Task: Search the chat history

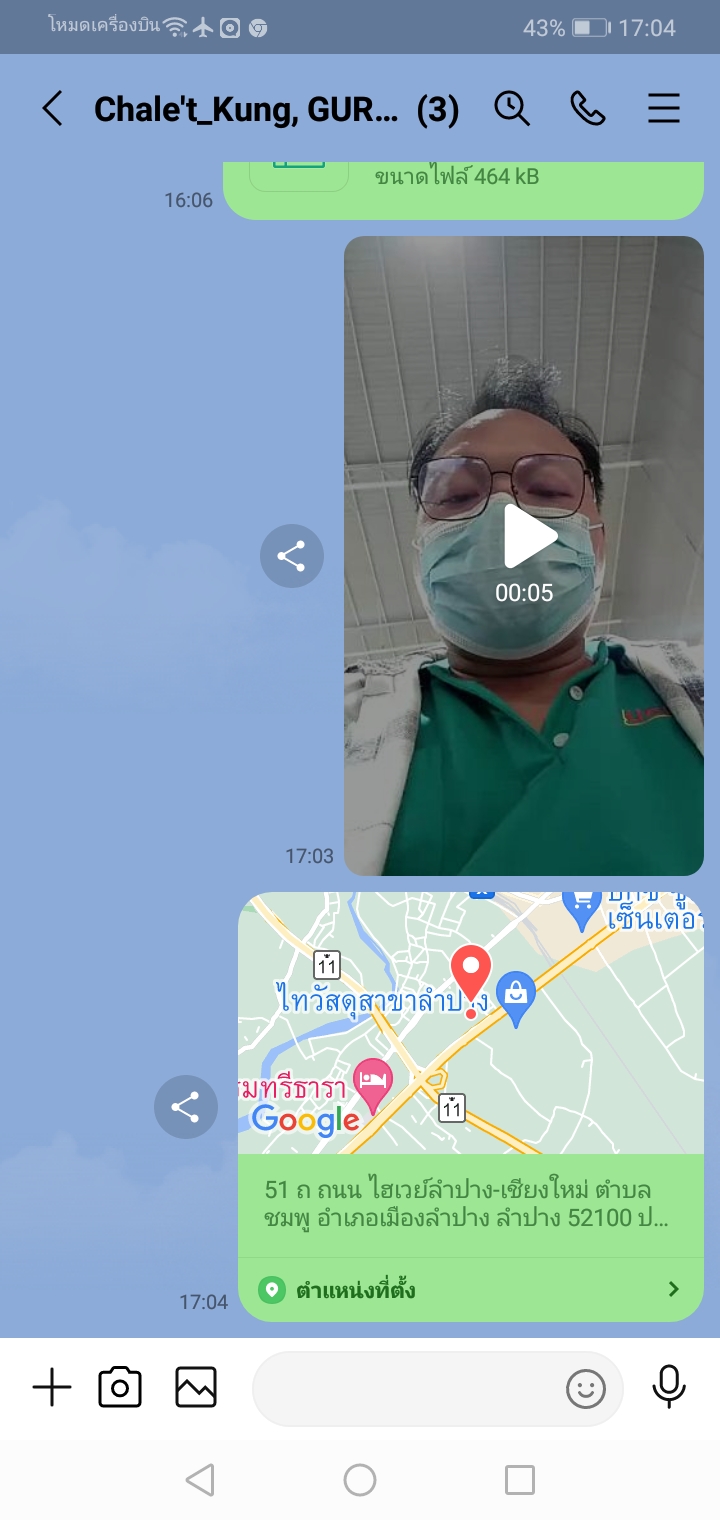Action: [x=512, y=108]
